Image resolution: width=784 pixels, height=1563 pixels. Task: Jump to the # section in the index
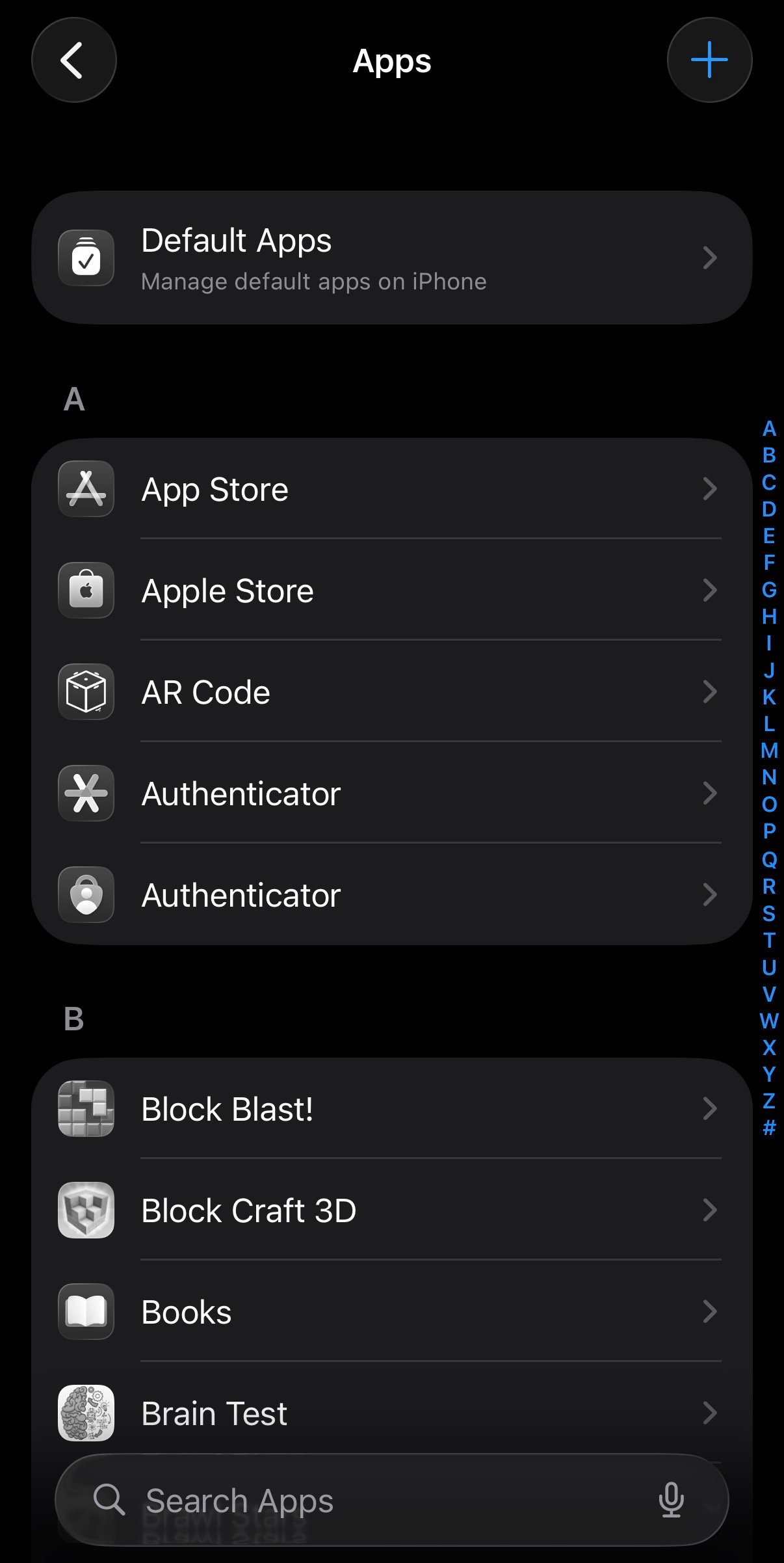769,1128
